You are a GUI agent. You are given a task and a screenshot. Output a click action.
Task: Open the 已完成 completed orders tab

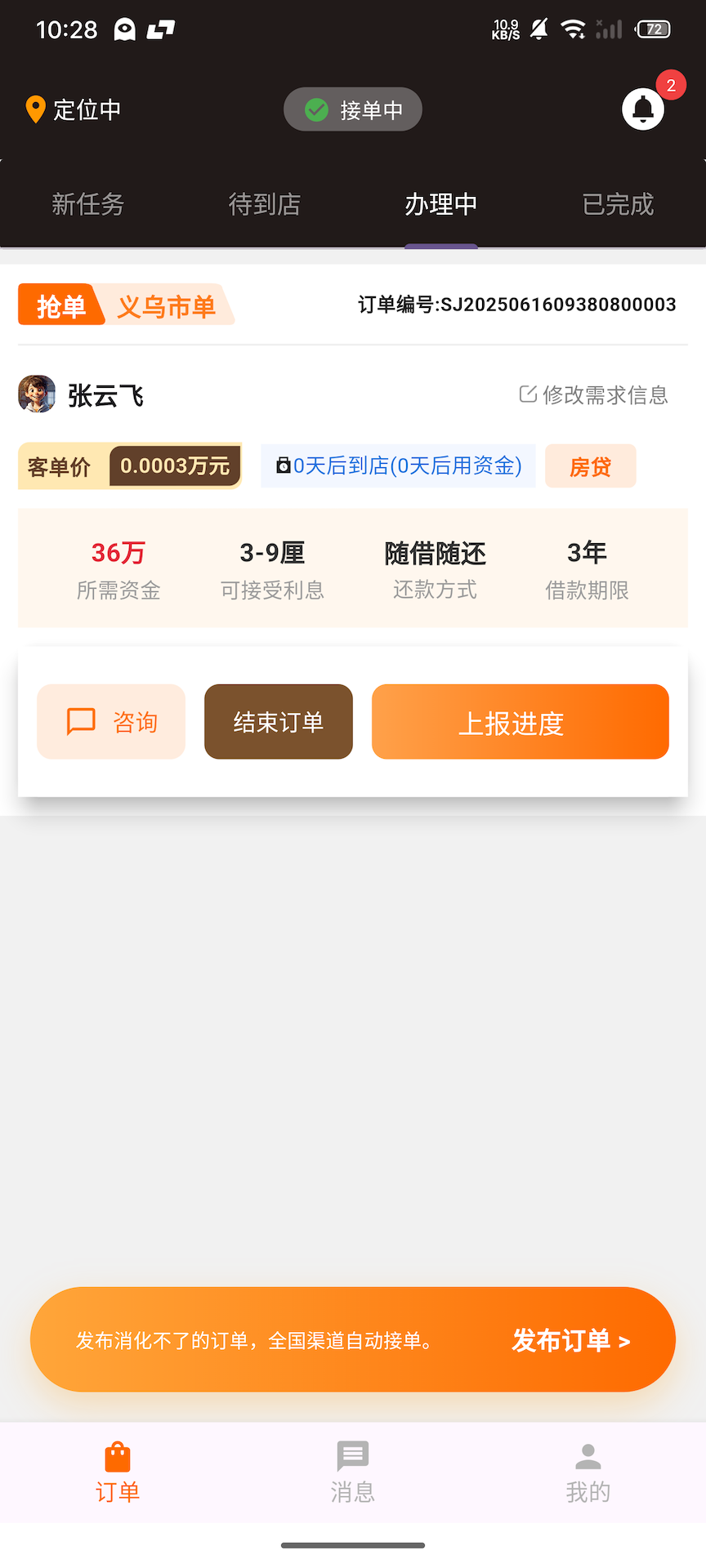(617, 205)
